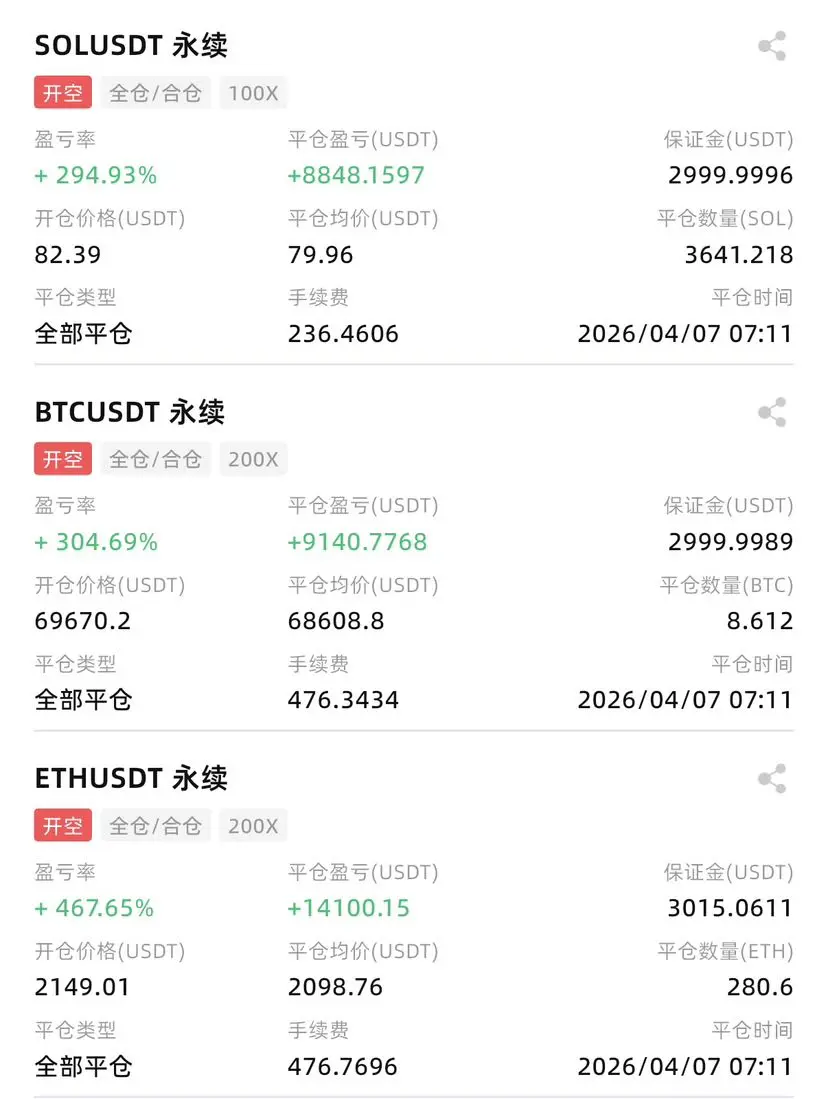Share the BTCUSDT position record
Screen dimensions: 828x1099
(x=772, y=412)
